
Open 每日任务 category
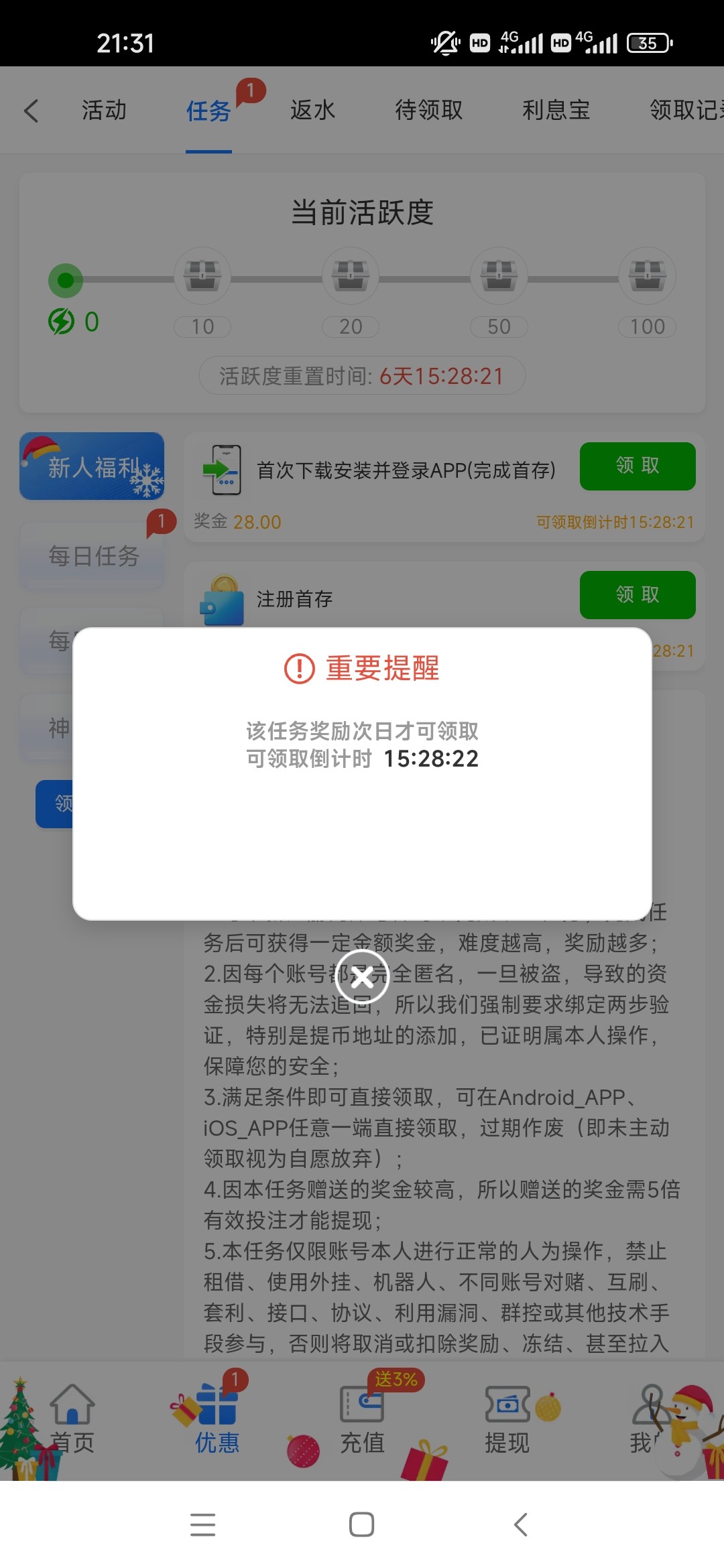[93, 556]
